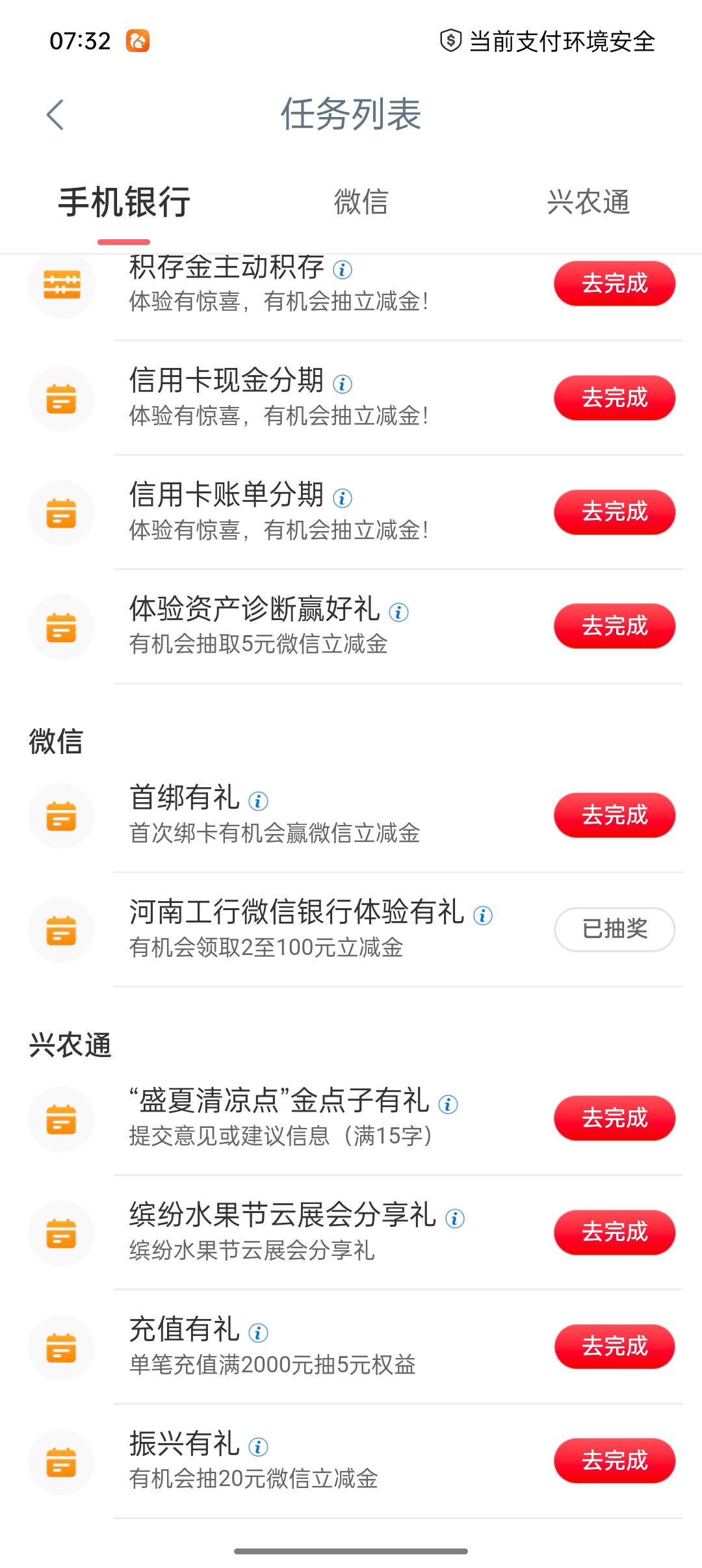Image resolution: width=702 pixels, height=1568 pixels.
Task: Open the info icon beside 信用卡现金分期
Action: pos(343,384)
